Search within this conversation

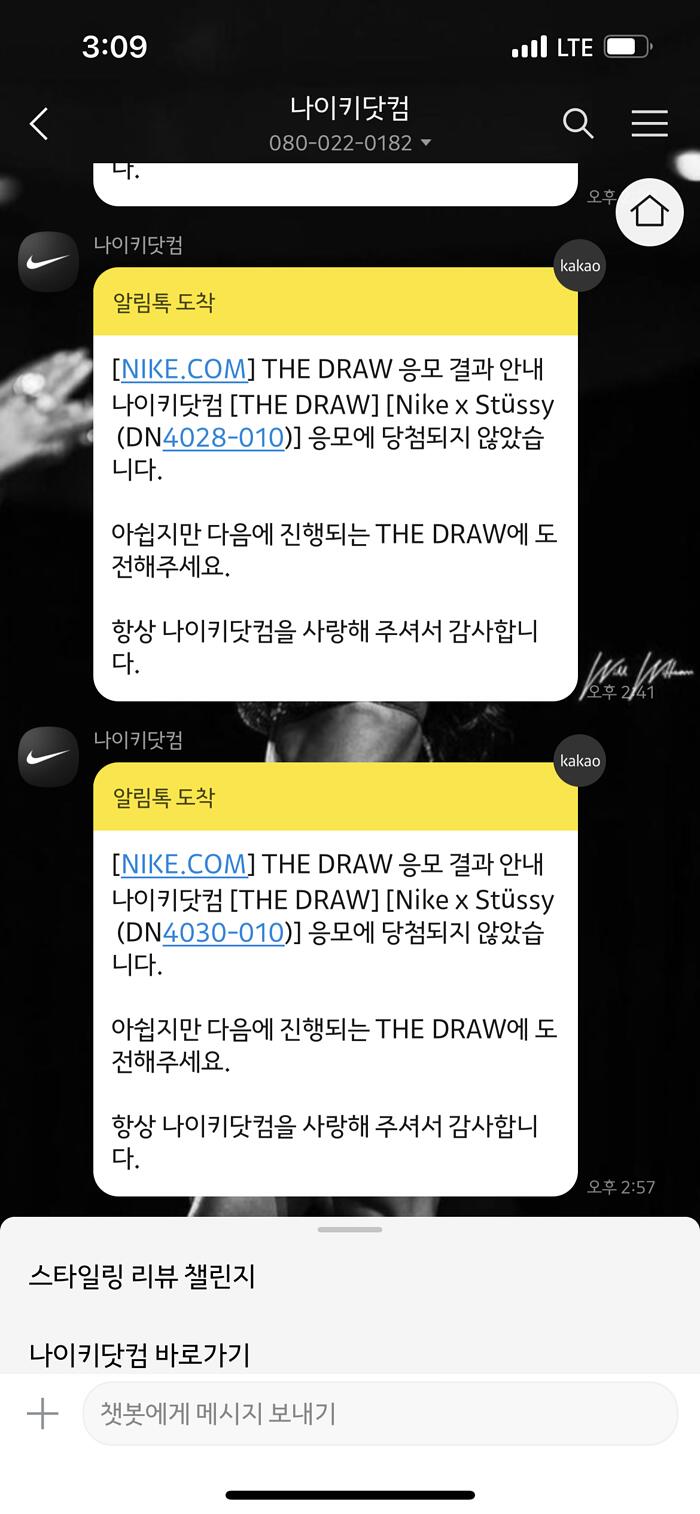(578, 123)
